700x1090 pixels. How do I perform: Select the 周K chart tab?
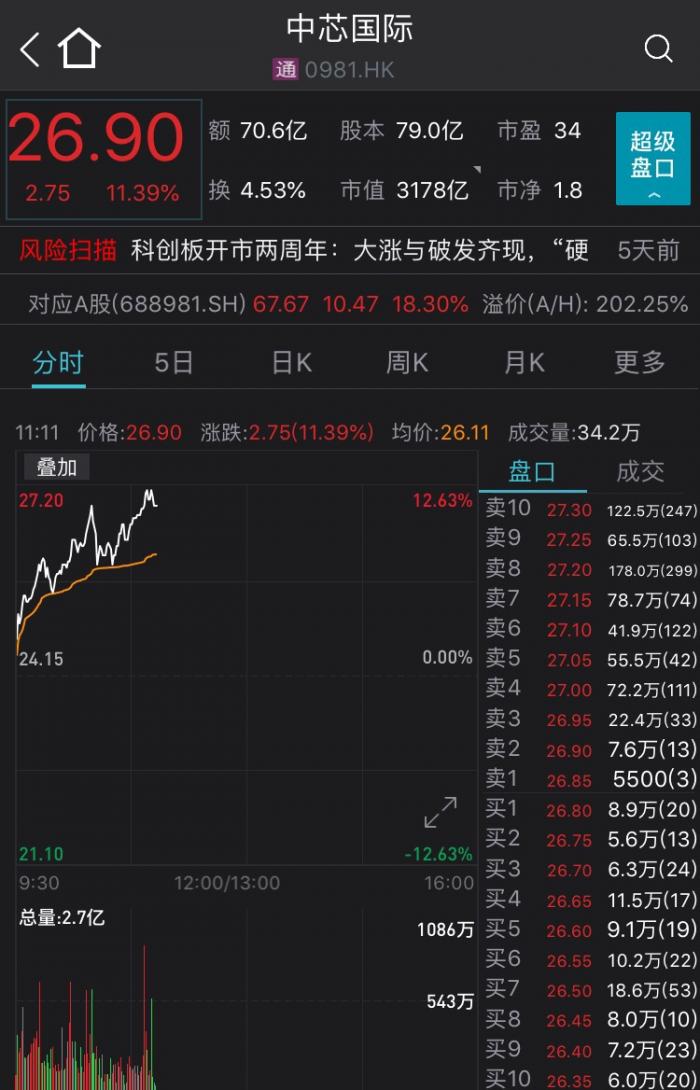point(407,362)
